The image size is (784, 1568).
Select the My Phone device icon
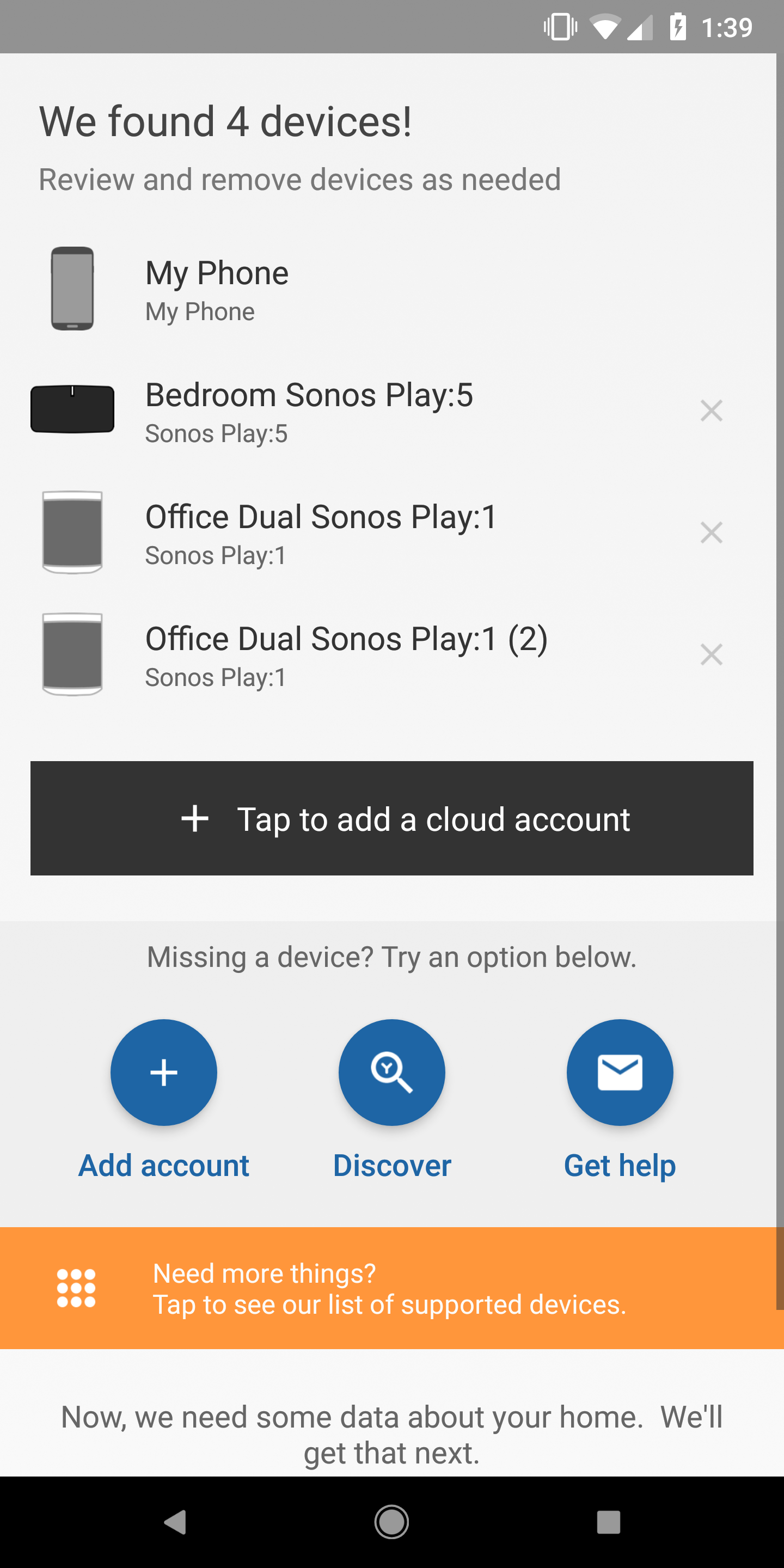click(71, 289)
